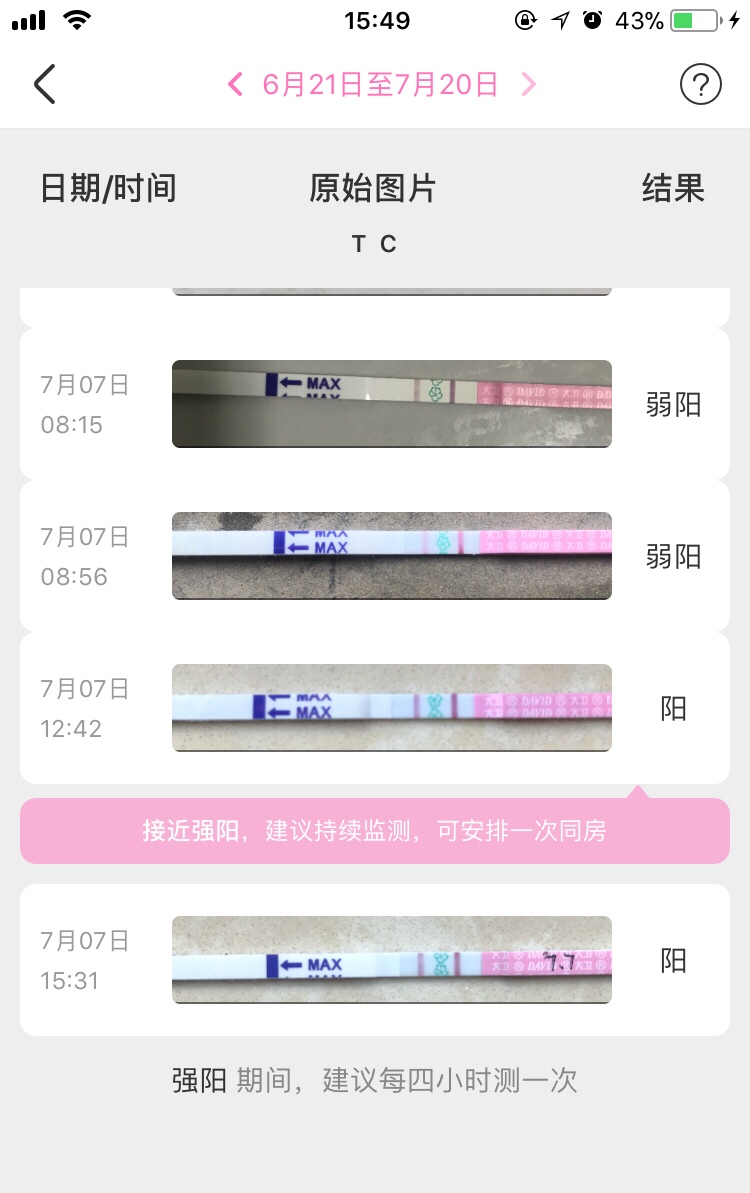Viewport: 750px width, 1193px height.
Task: Select the 日期/时间 column header
Action: (x=109, y=188)
